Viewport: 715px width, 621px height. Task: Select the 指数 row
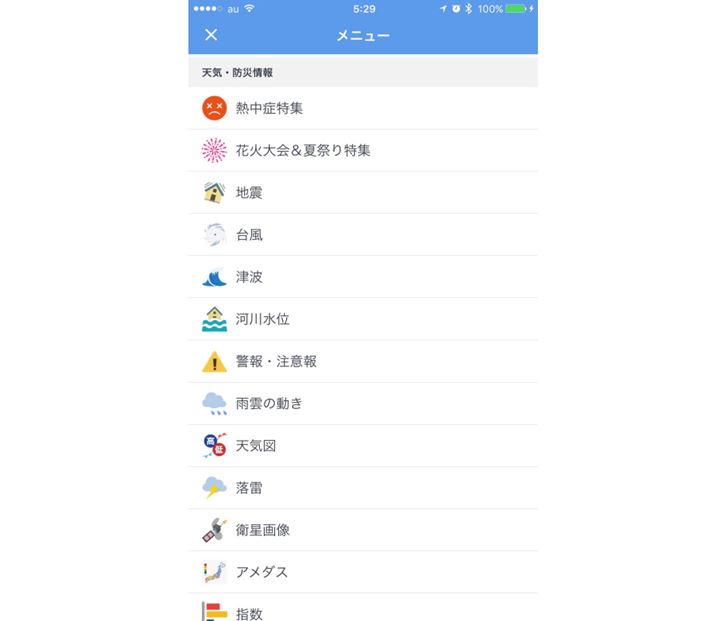point(362,610)
